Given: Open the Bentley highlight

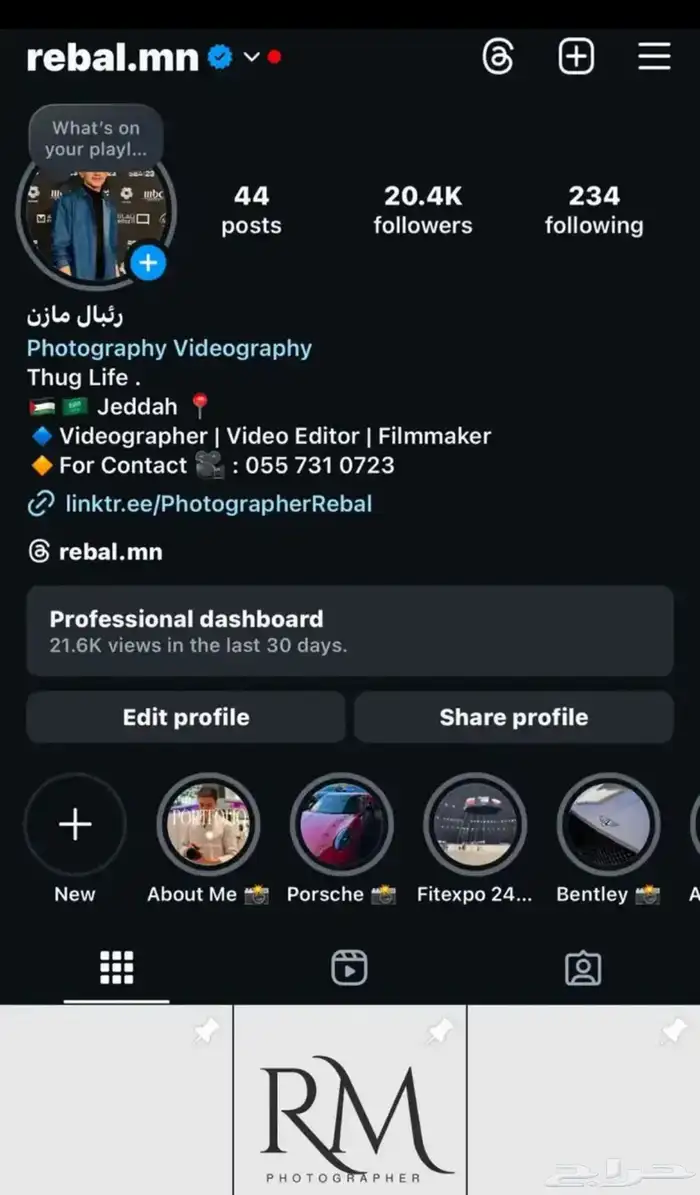Looking at the screenshot, I should tap(608, 826).
